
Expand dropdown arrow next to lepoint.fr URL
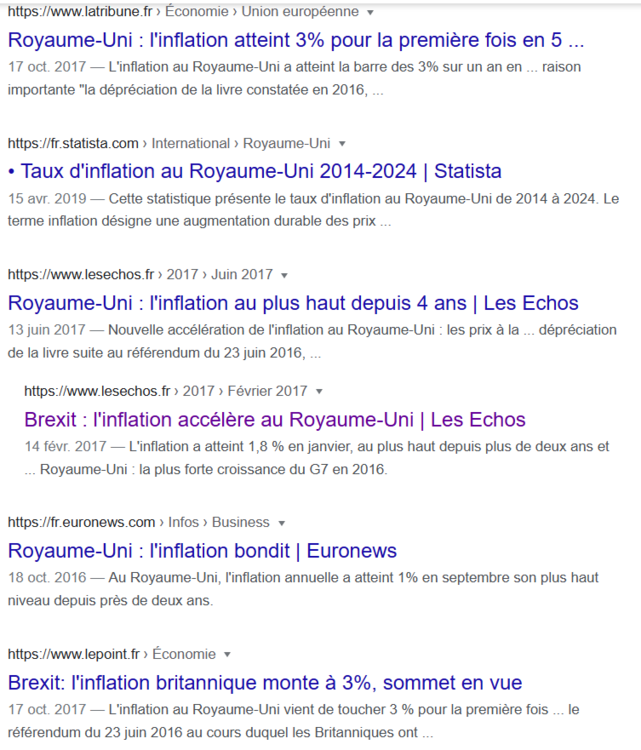coord(228,655)
